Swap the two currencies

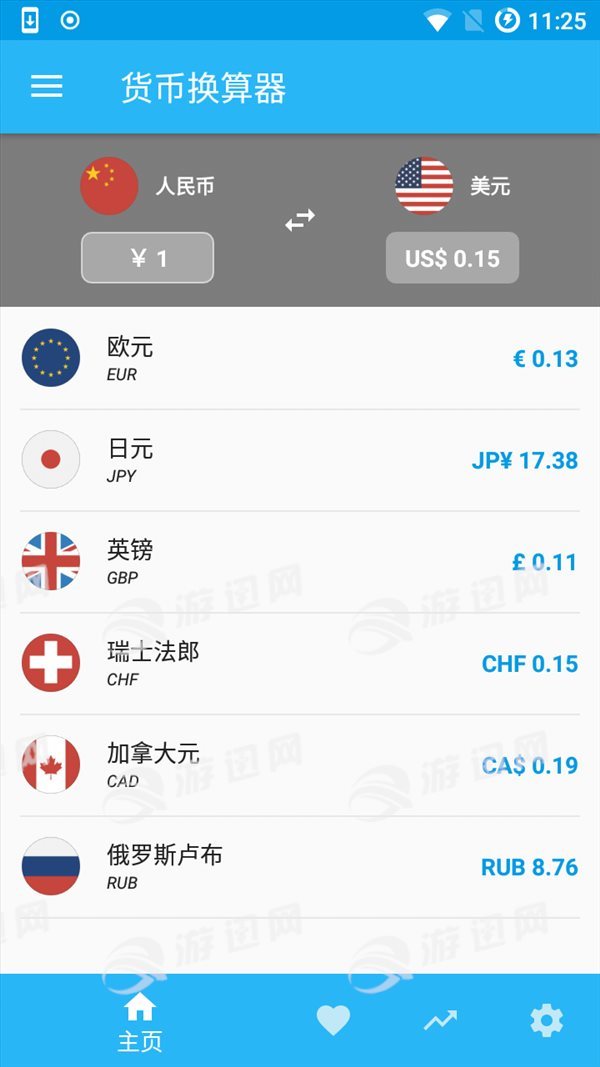300,220
